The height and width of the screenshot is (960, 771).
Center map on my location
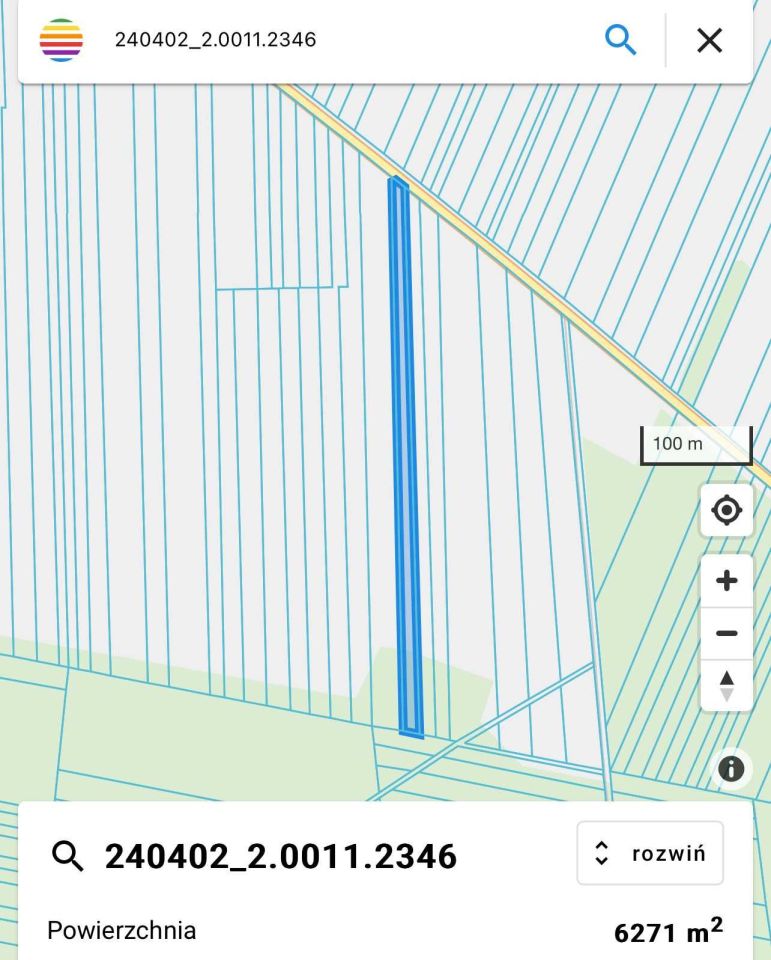727,511
